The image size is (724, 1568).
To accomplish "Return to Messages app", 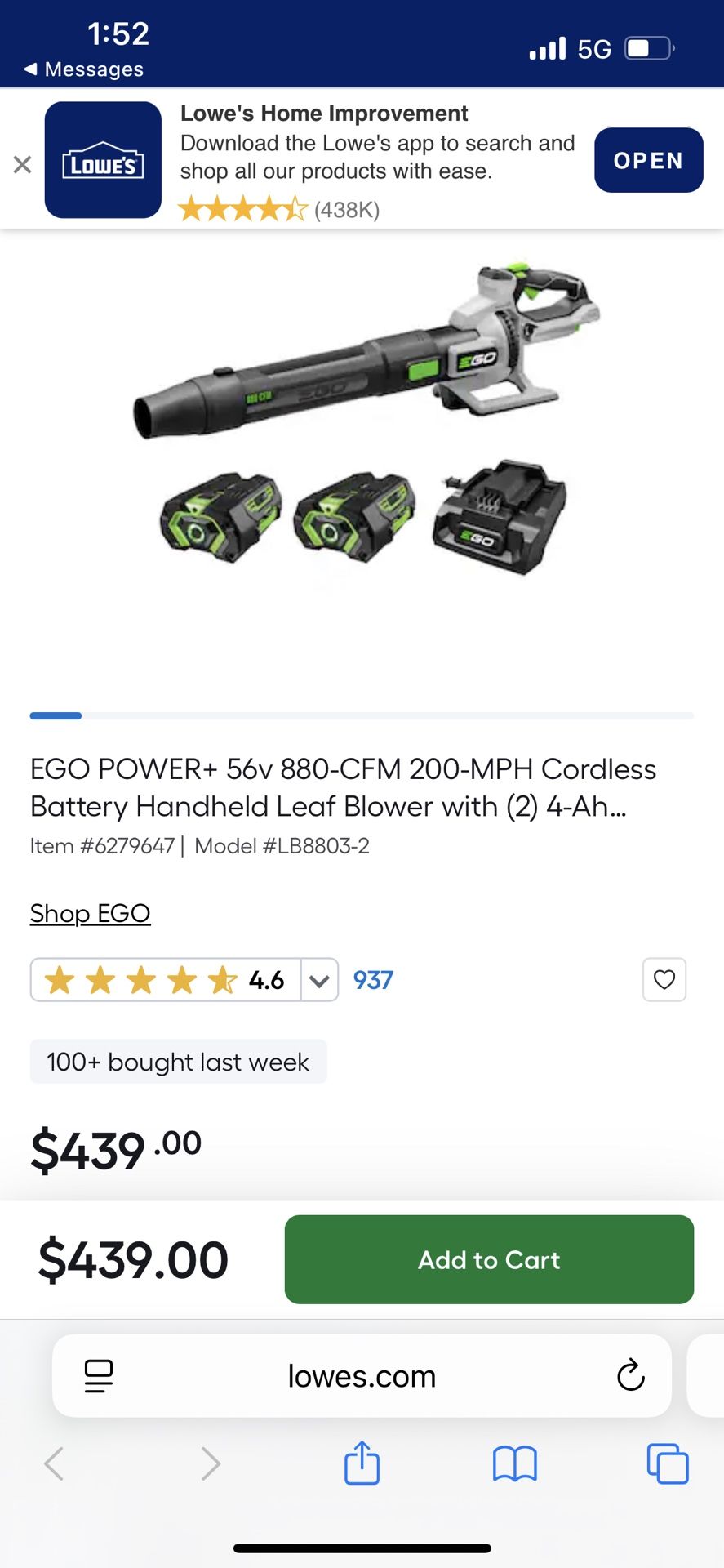I will (x=84, y=69).
